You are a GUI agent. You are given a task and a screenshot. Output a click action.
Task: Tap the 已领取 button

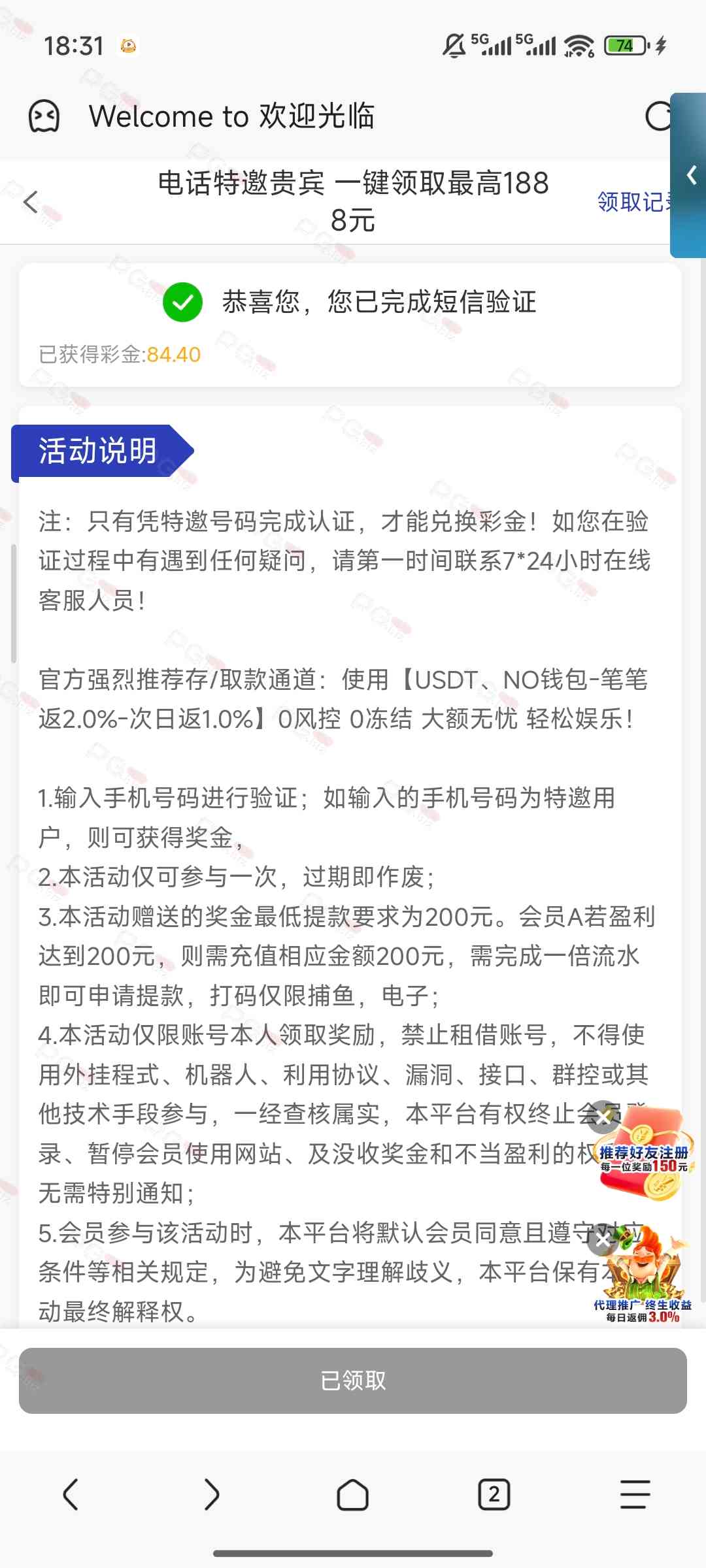(x=353, y=1380)
